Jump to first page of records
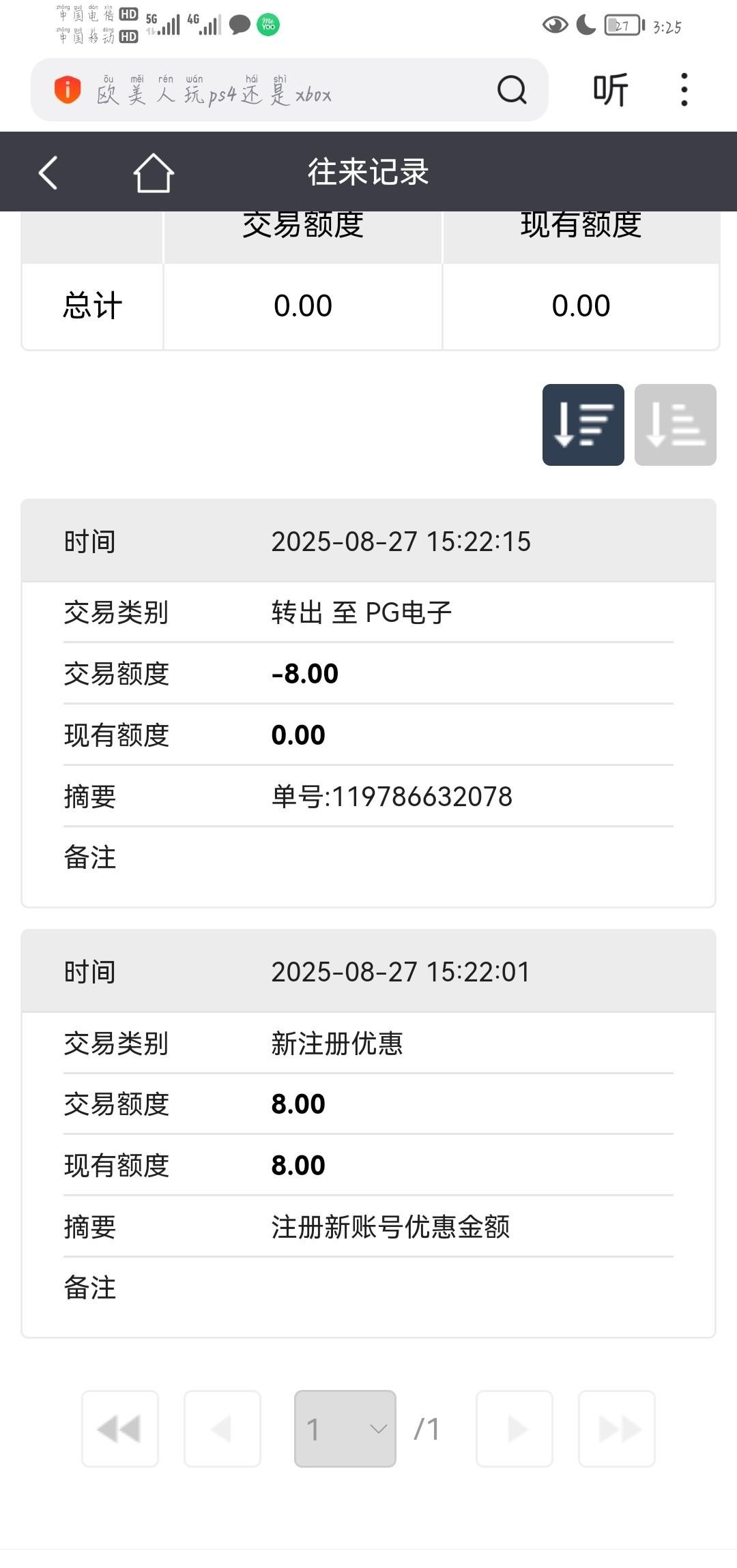Screen dimensions: 737x1568 click(120, 1429)
